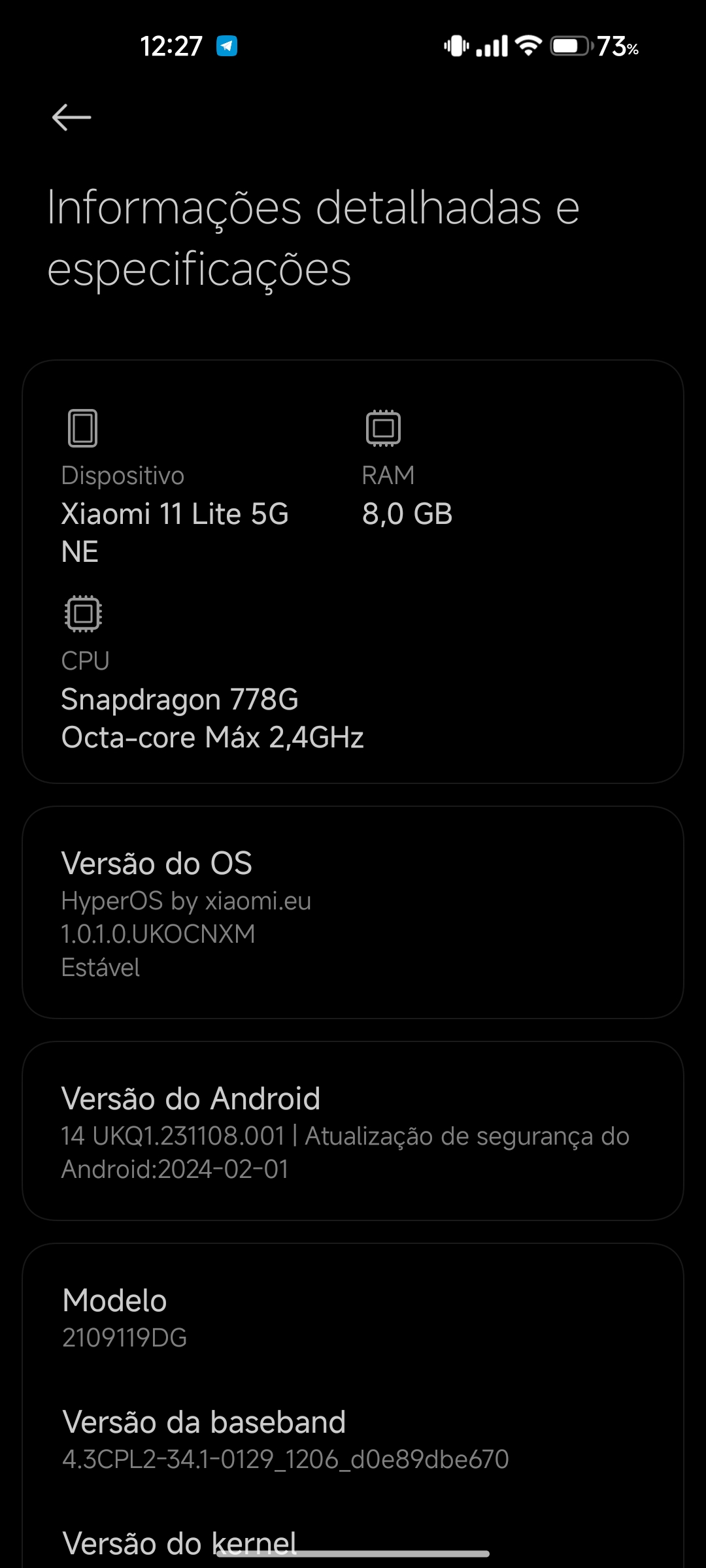Tap the Versão do OS card
Viewport: 706px width, 1568px height.
(353, 912)
